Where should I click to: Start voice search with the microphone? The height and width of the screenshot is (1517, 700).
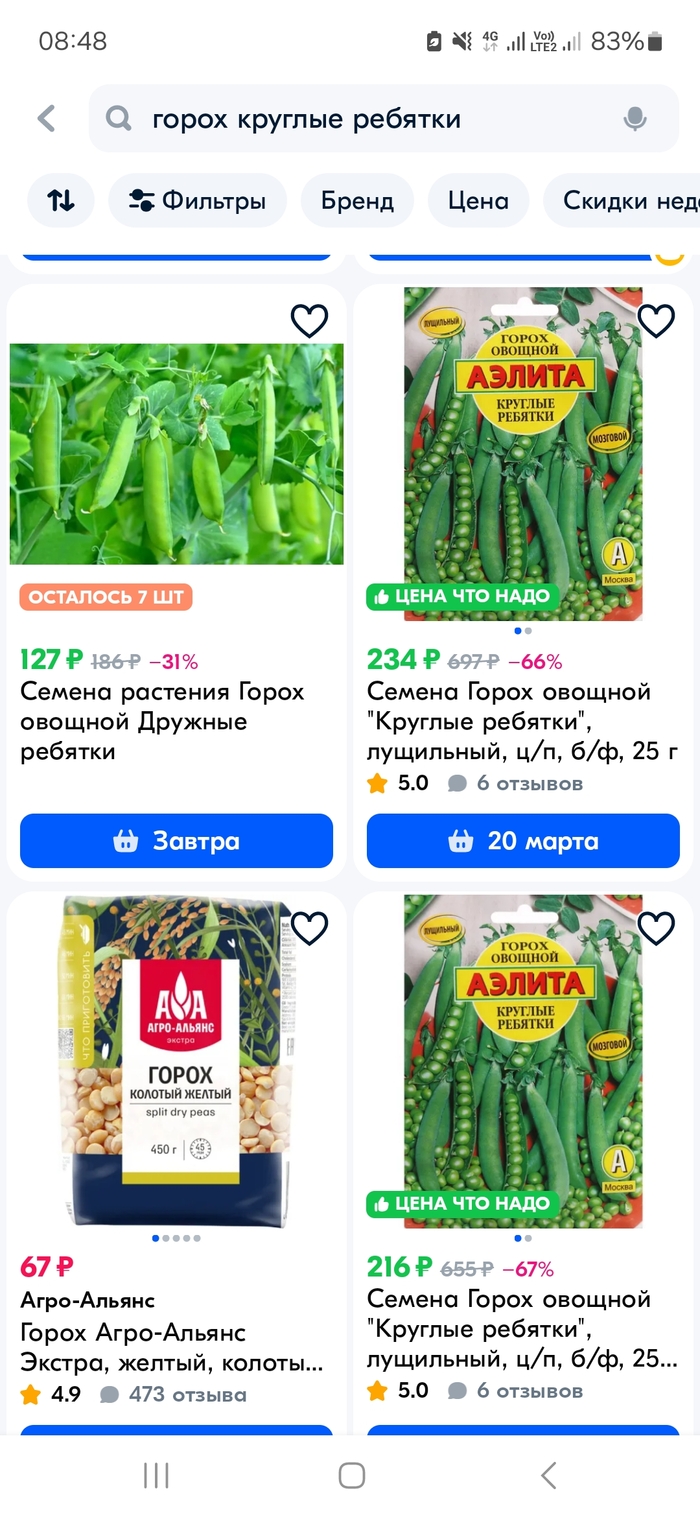coord(634,119)
